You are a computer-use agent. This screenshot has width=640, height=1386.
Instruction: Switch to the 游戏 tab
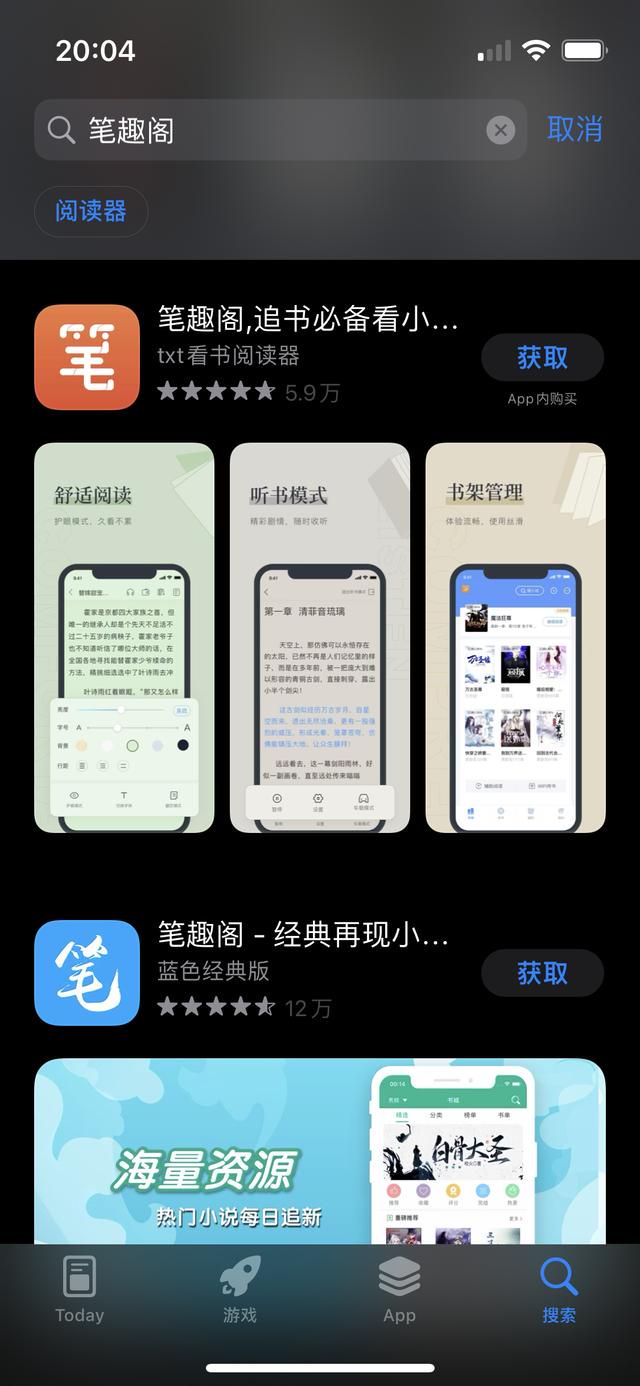pyautogui.click(x=240, y=1290)
